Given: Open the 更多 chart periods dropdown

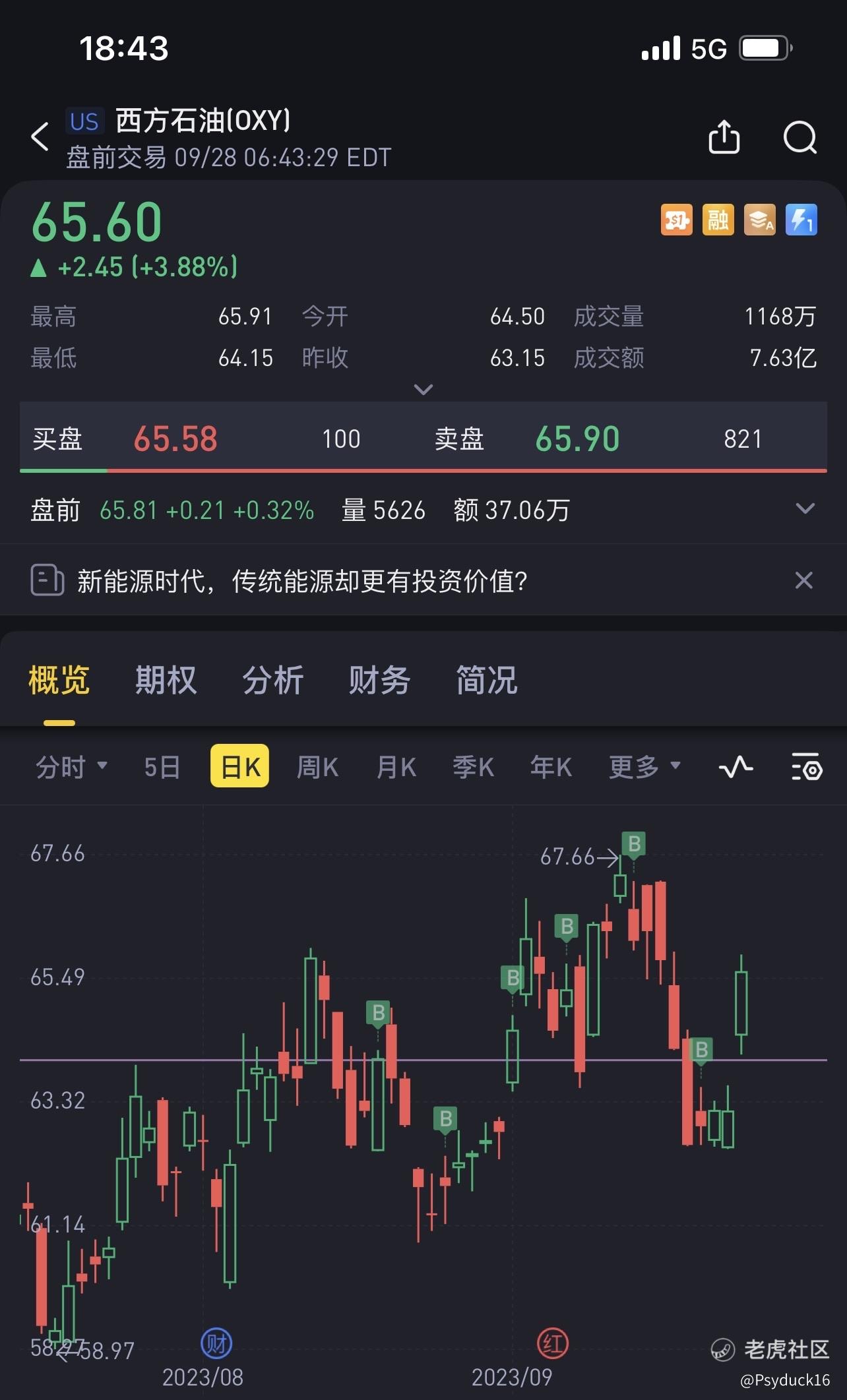Looking at the screenshot, I should pos(644,767).
